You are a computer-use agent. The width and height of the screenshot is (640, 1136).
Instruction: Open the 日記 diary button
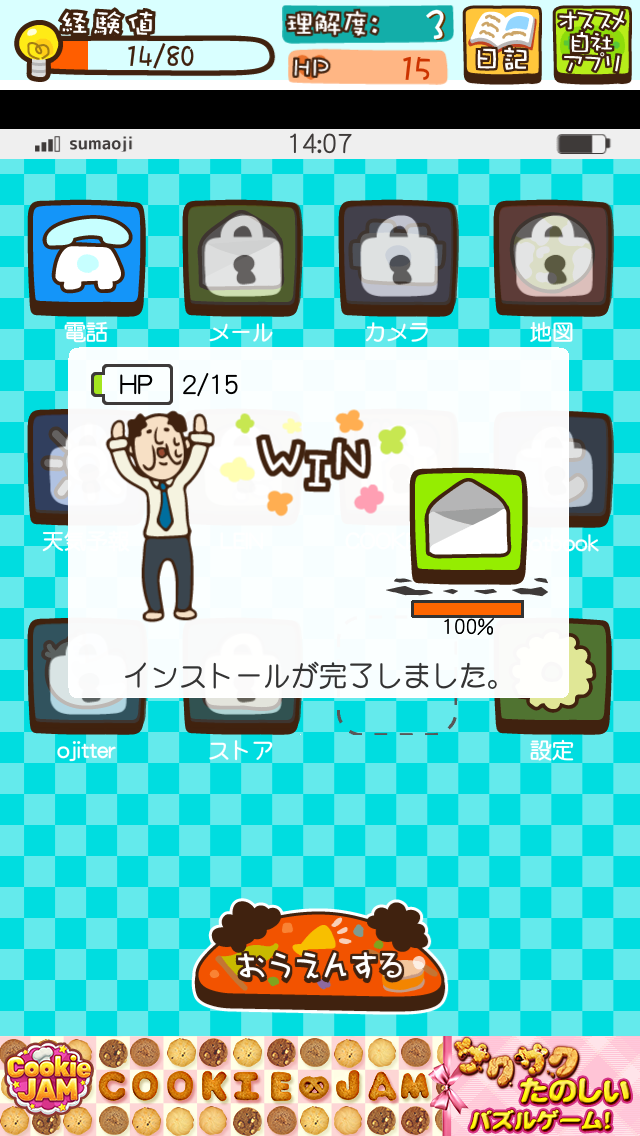[502, 43]
